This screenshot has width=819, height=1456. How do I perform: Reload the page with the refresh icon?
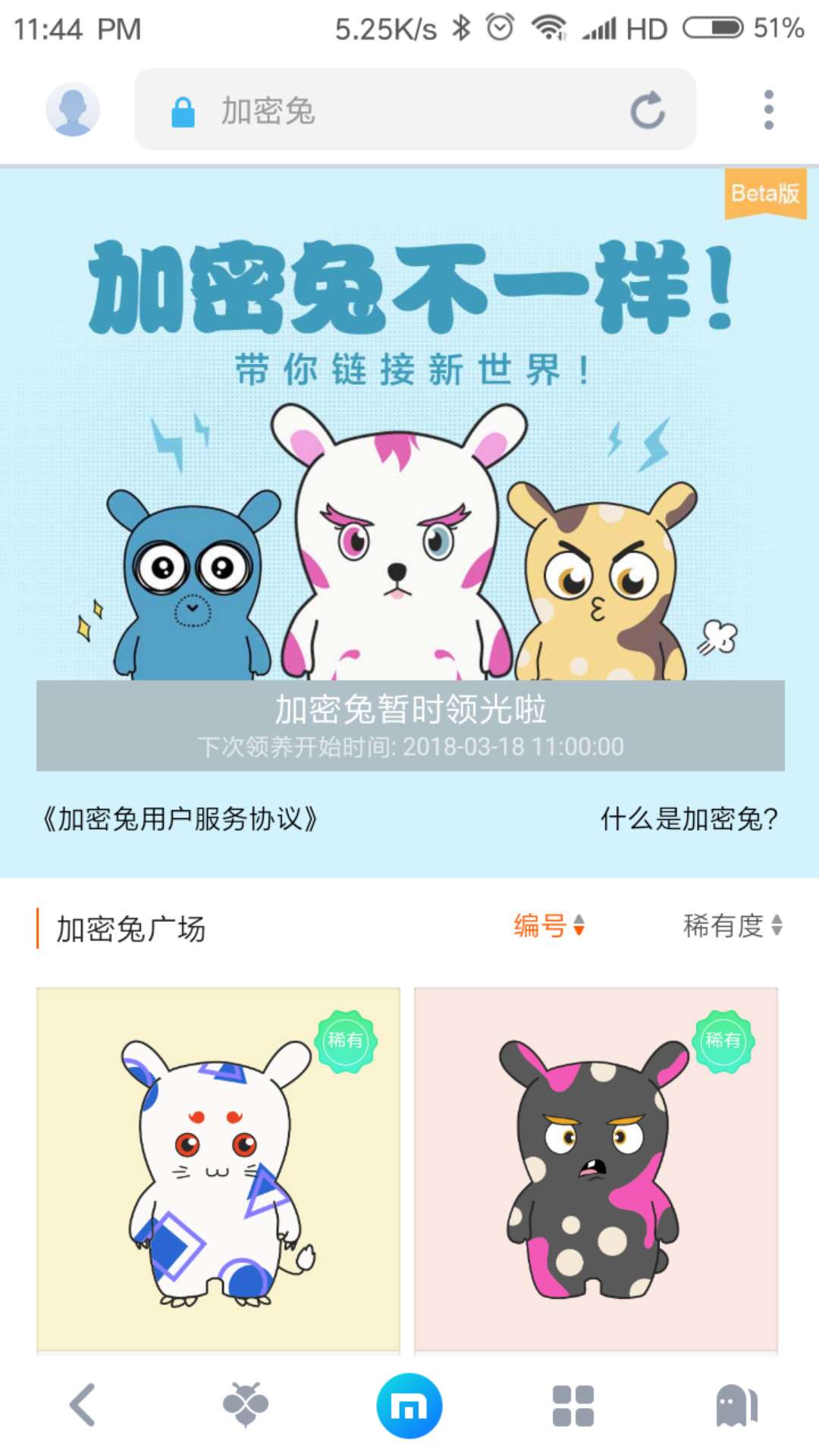pos(645,110)
